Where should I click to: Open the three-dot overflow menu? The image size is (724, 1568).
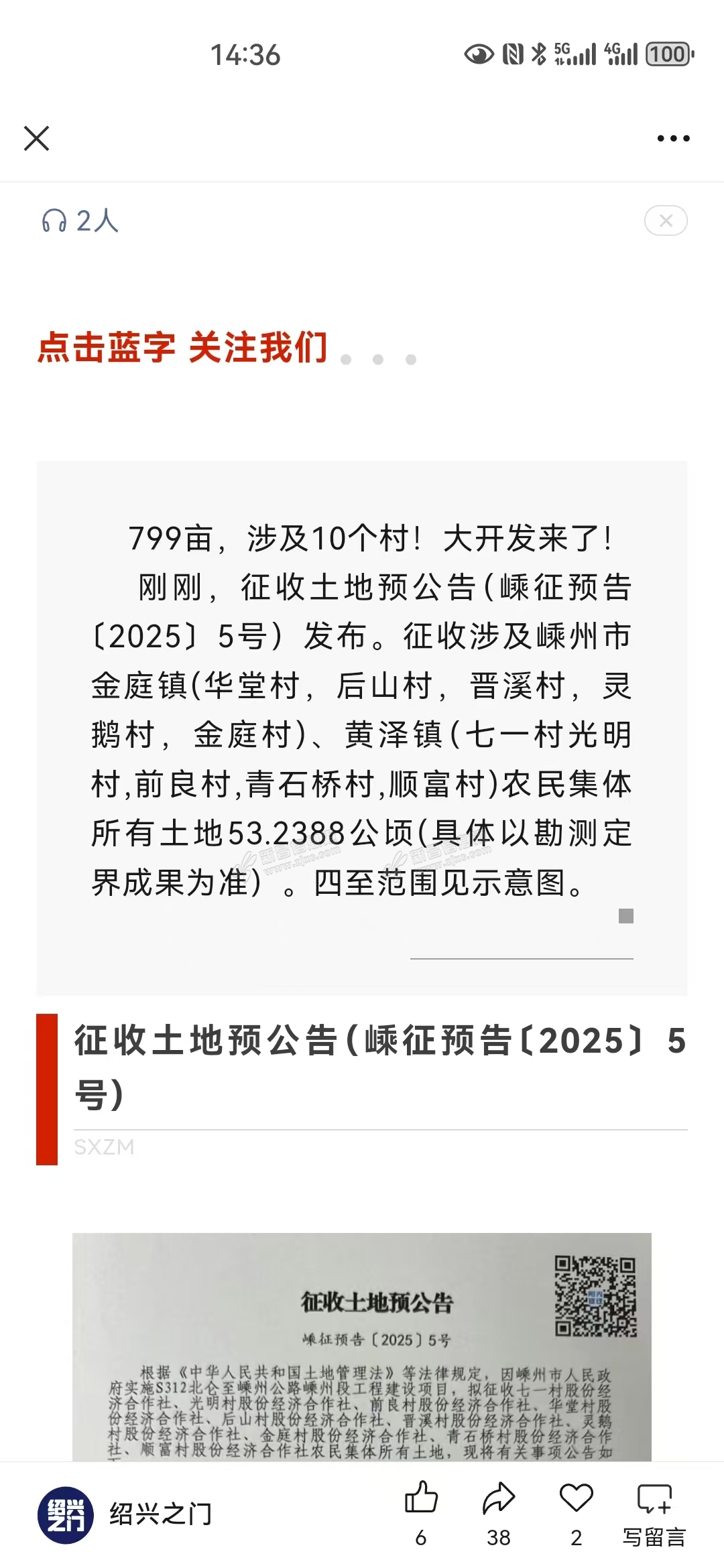(x=673, y=139)
